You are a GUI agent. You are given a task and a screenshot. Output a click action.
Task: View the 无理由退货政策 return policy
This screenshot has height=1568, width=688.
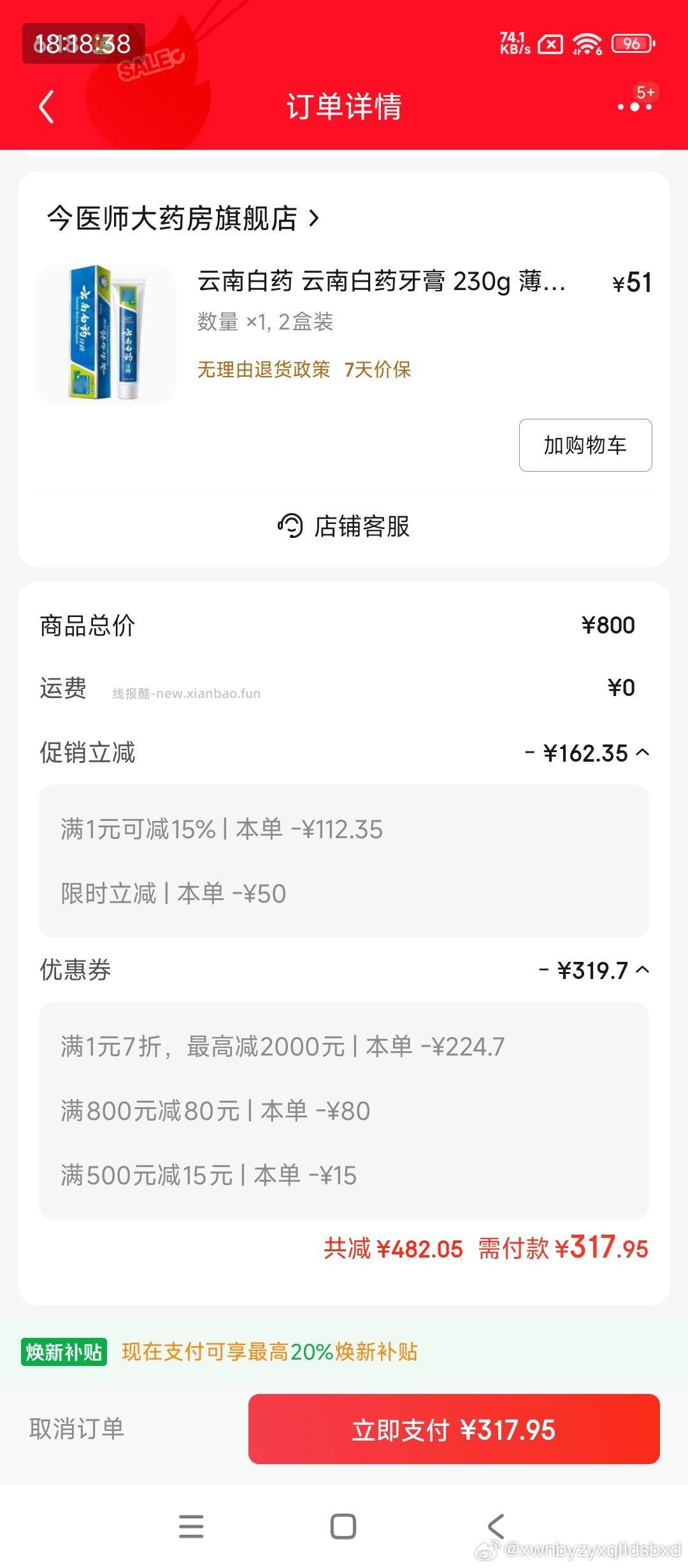click(x=262, y=370)
